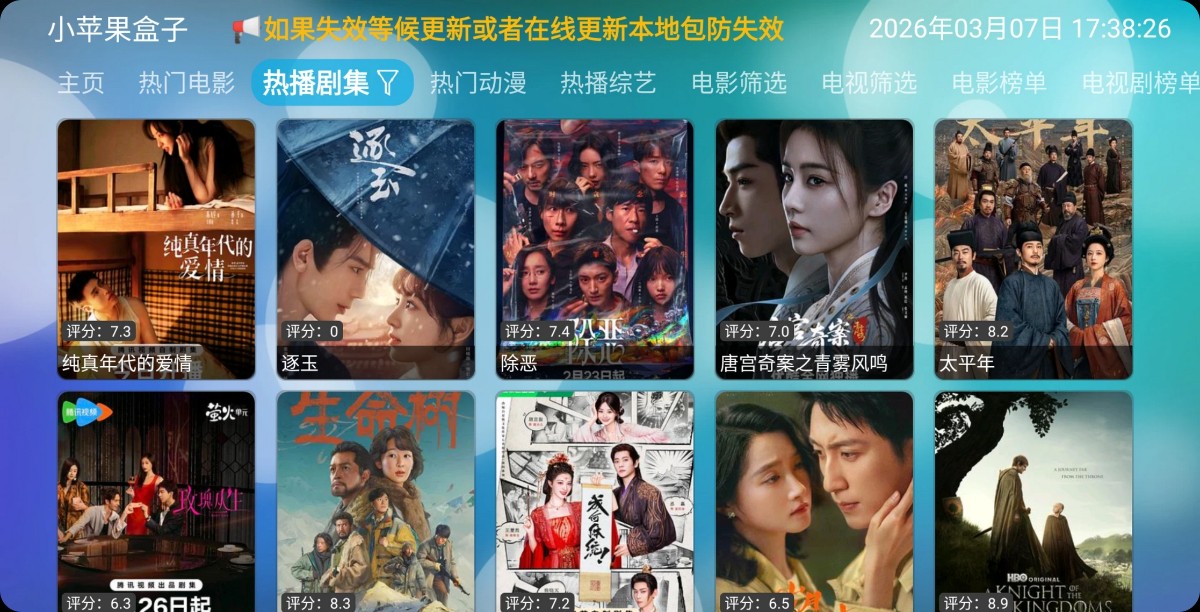Open 唐宫奇案之青雾风鸣
This screenshot has width=1200, height=612.
pos(814,249)
